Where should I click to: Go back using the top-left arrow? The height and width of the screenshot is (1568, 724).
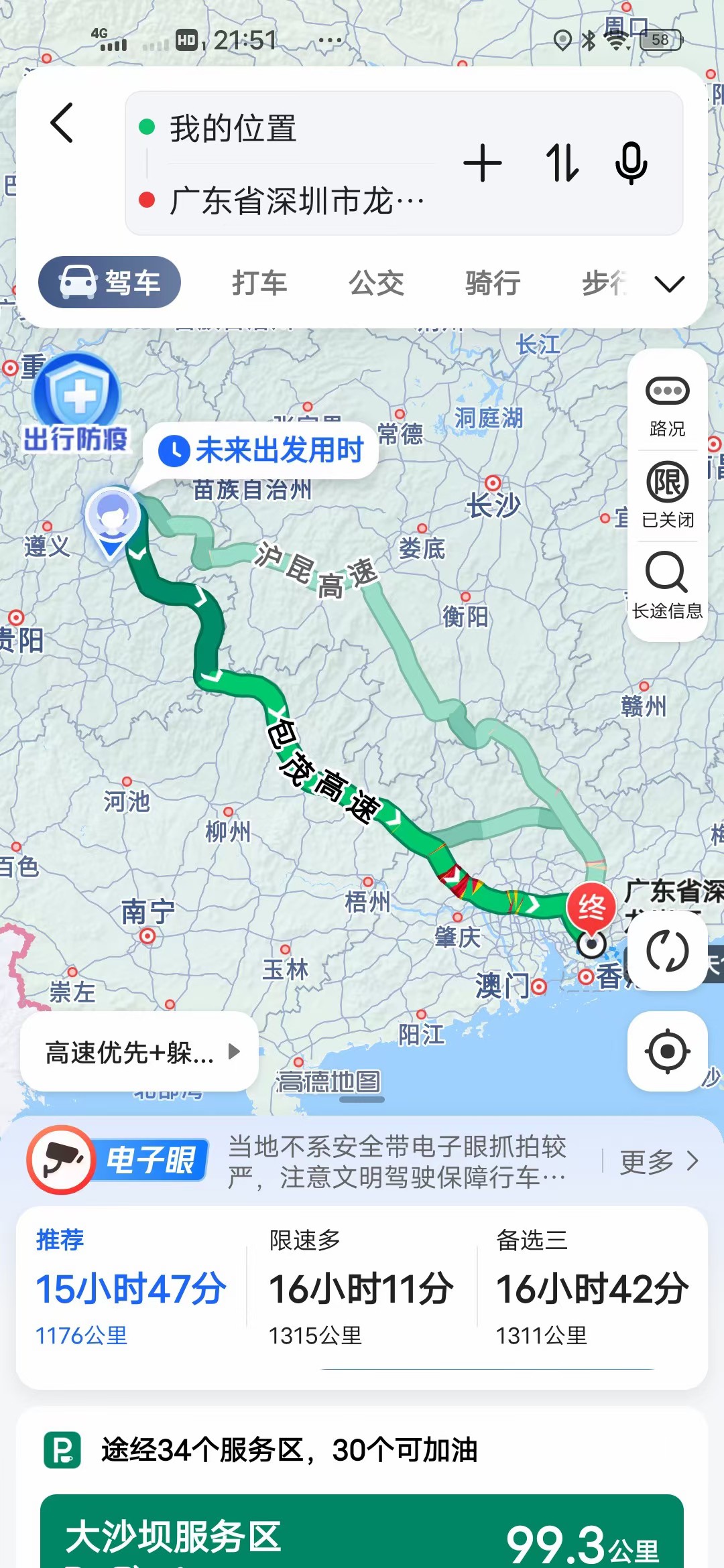(x=62, y=123)
